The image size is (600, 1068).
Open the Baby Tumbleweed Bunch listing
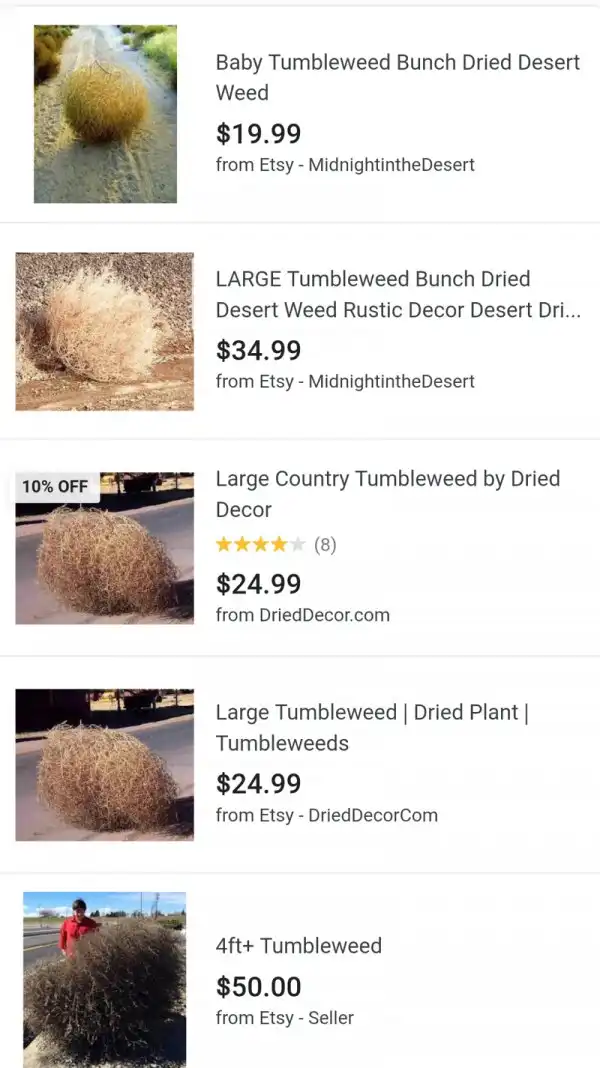click(x=397, y=77)
